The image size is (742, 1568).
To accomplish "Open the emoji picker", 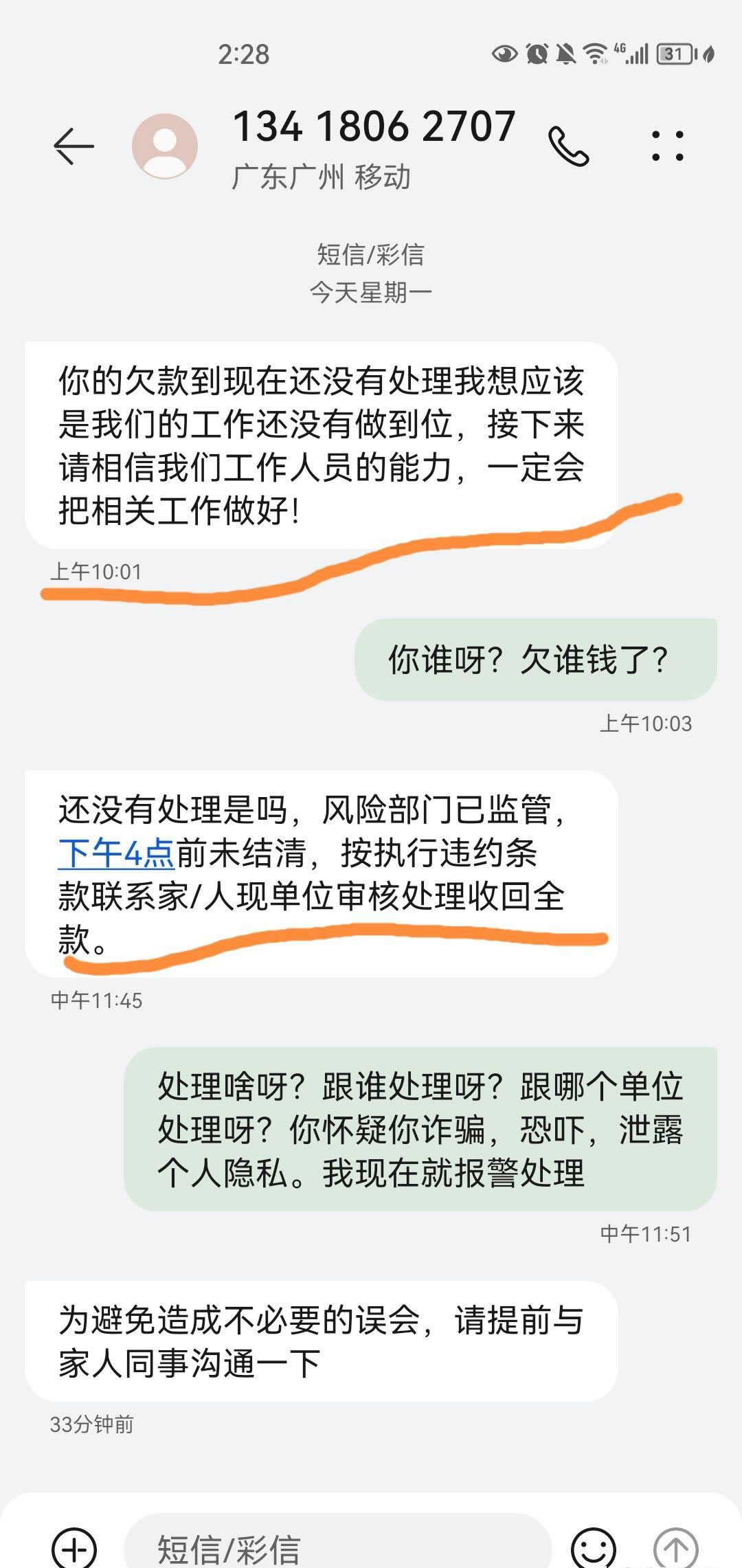I will (594, 1547).
